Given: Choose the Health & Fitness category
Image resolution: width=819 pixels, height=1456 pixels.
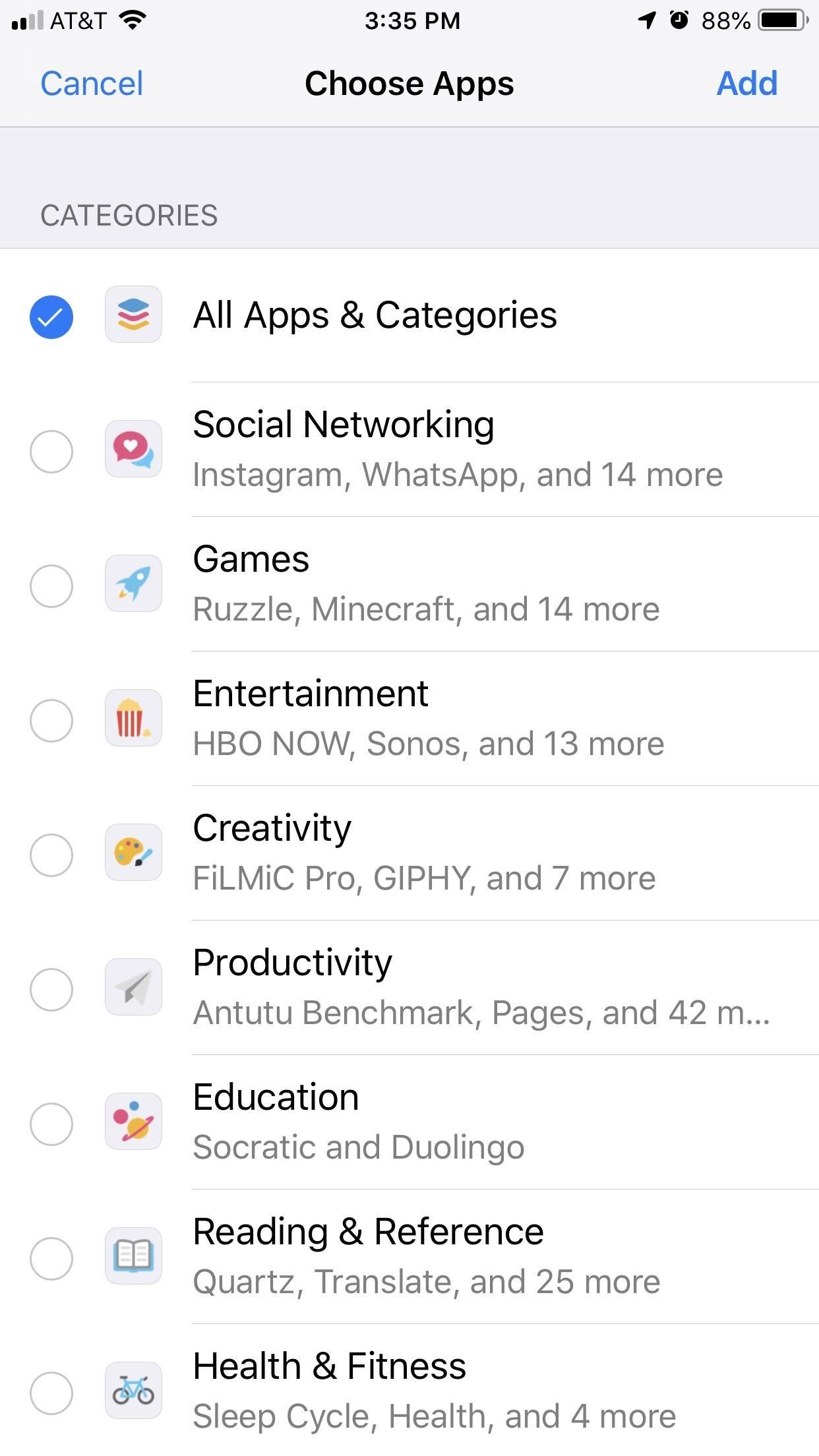Looking at the screenshot, I should point(51,1393).
